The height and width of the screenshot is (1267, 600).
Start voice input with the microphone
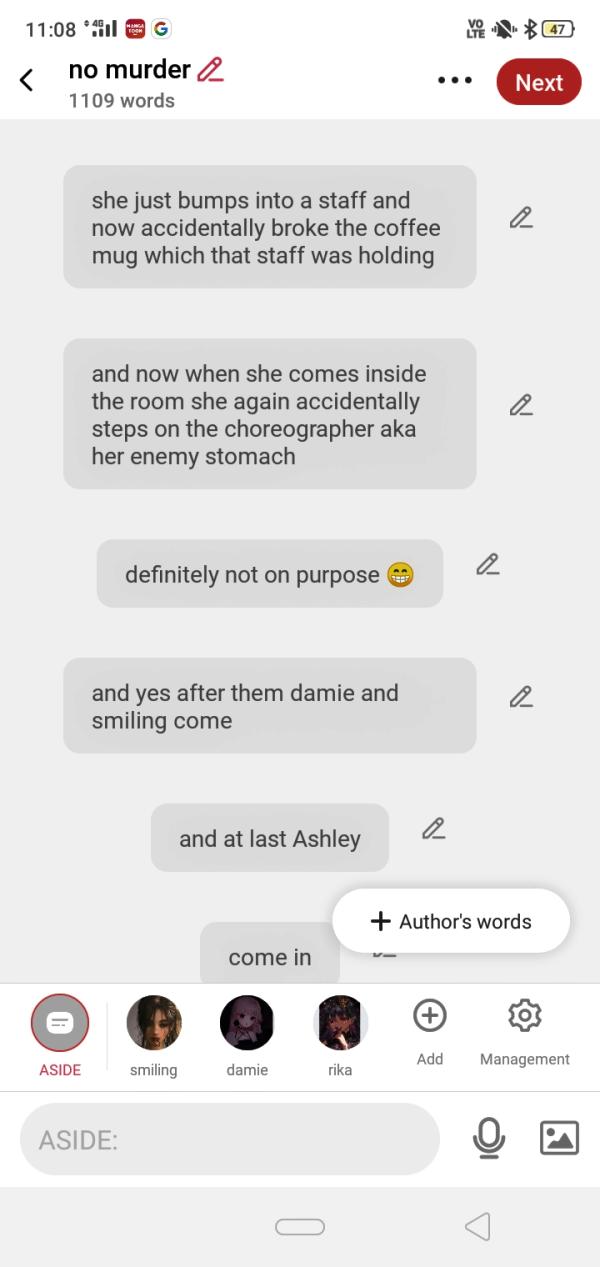489,1138
